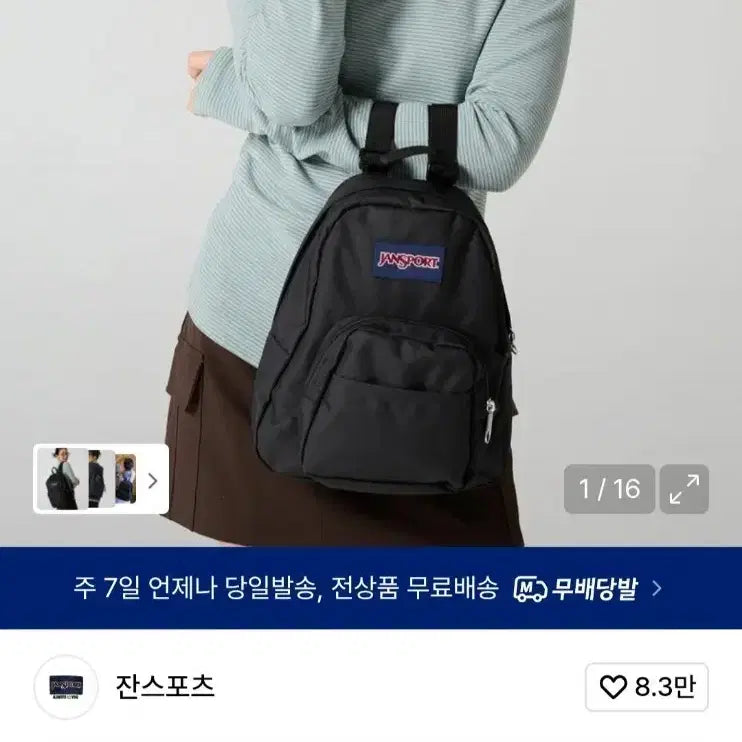Open the product image thumbnail strip
This screenshot has width=742, height=742.
coord(101,479)
